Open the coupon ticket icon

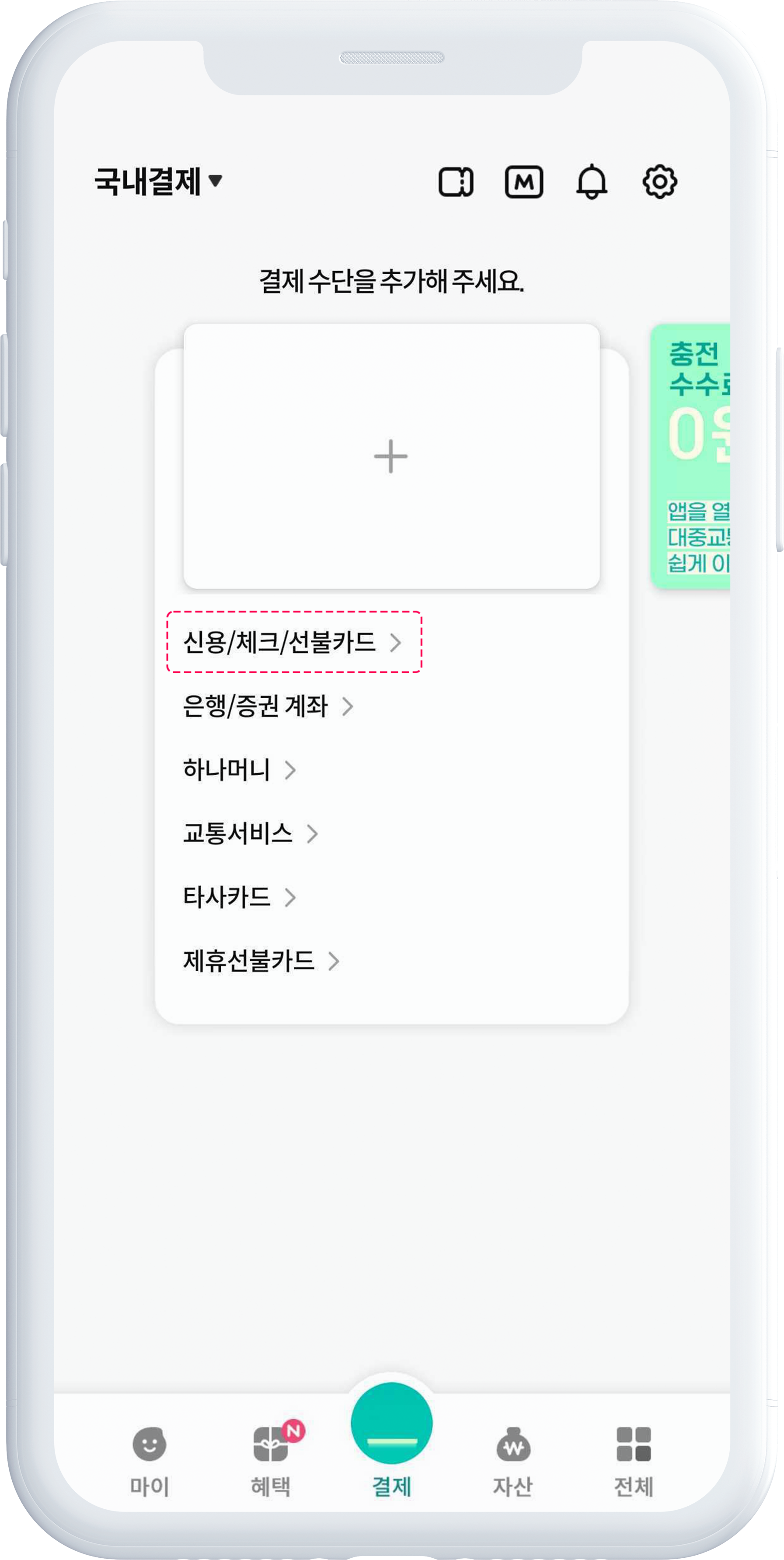(x=455, y=182)
